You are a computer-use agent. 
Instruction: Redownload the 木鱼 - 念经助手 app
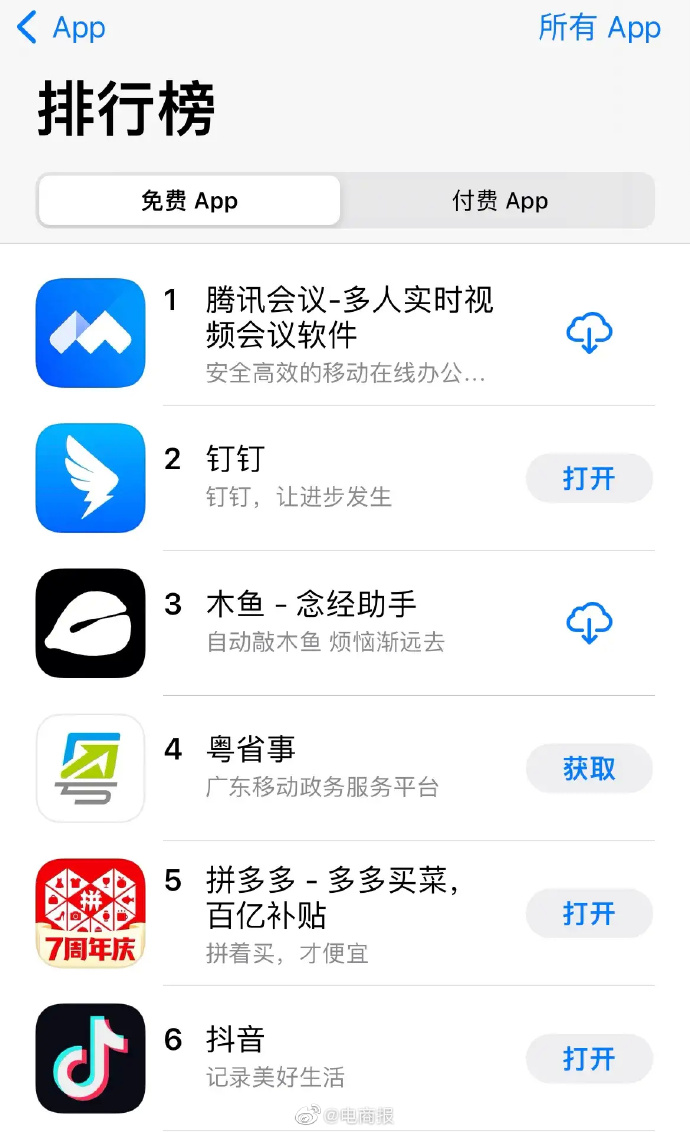[x=589, y=623]
